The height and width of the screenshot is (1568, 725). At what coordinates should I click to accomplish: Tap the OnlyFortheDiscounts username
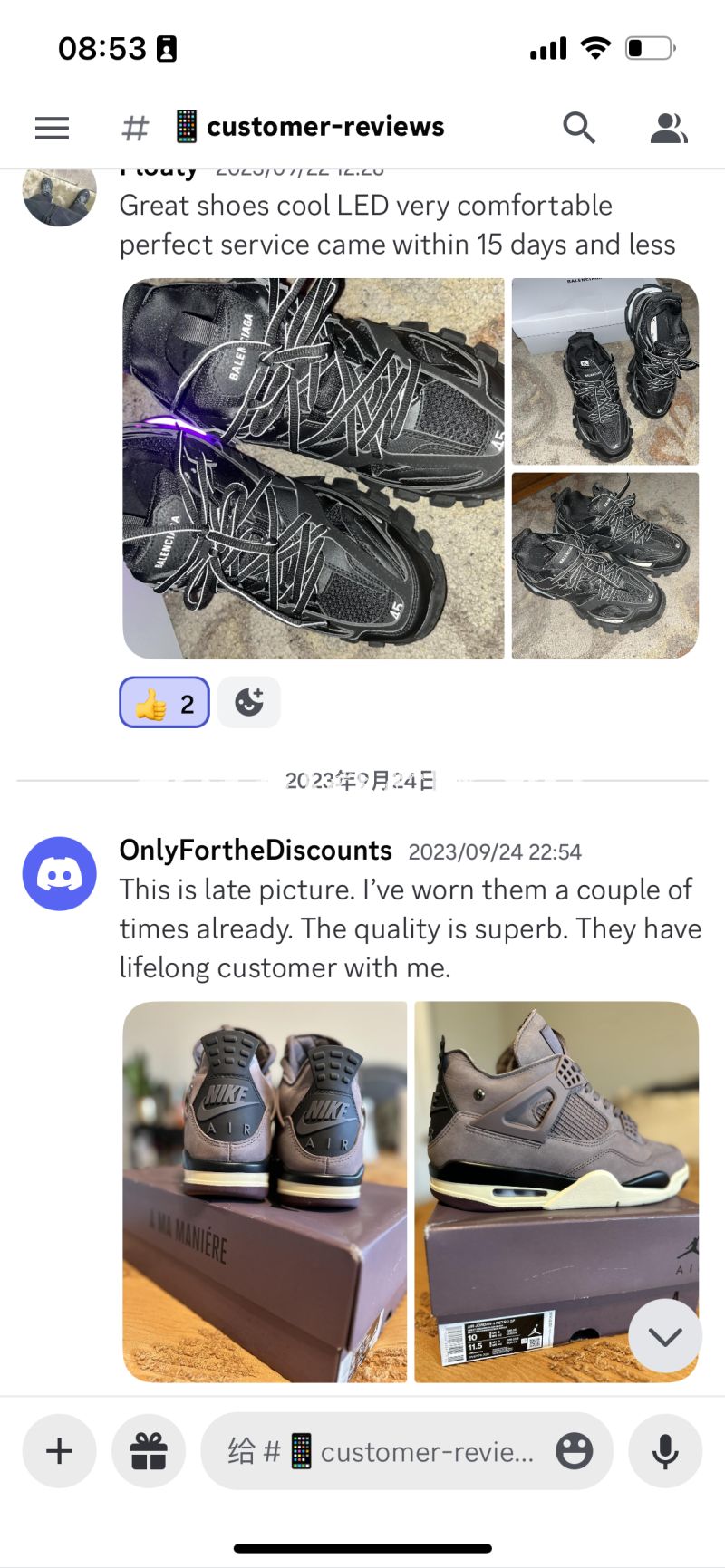(256, 851)
